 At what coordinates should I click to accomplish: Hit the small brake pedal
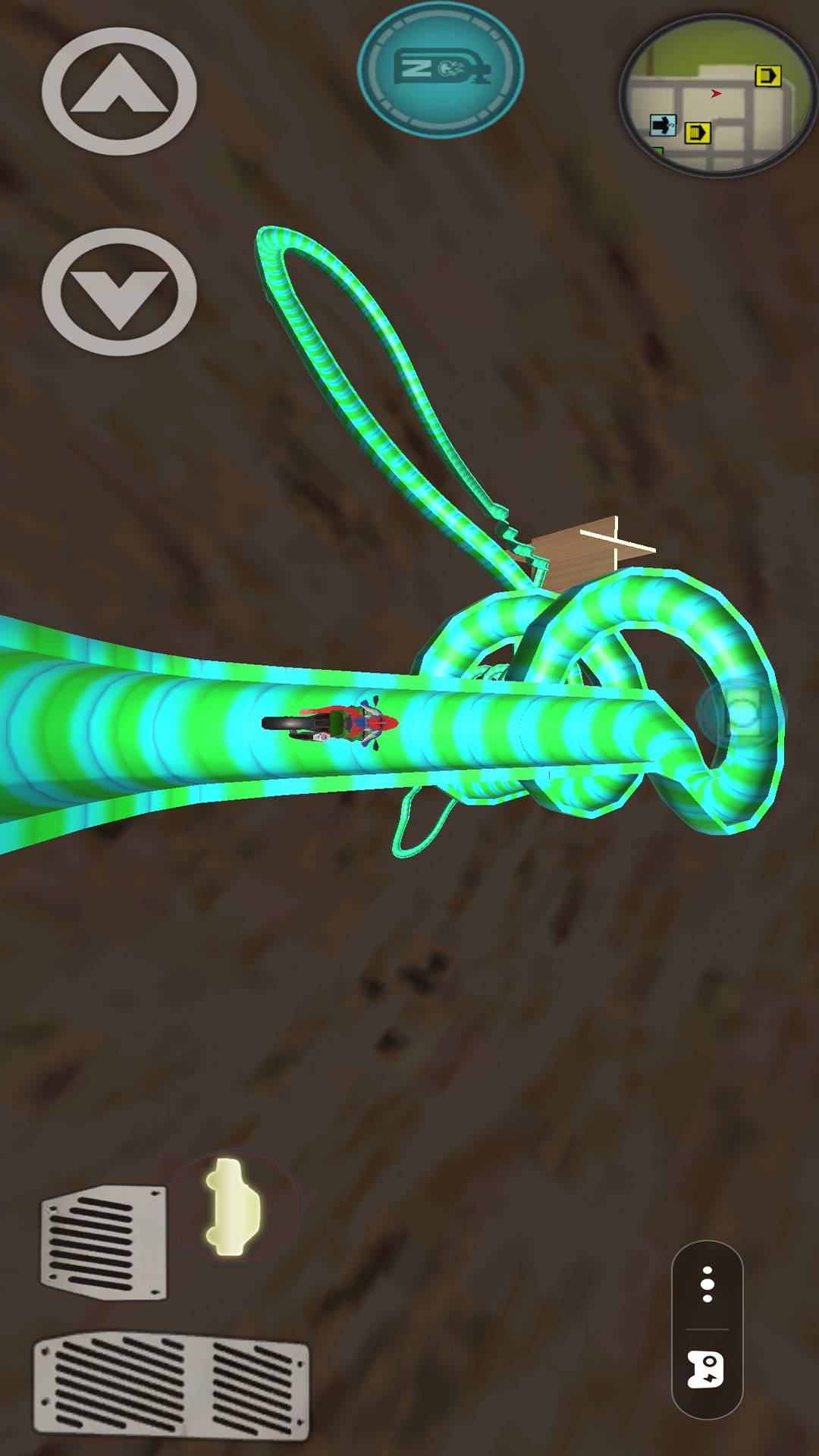click(104, 1242)
